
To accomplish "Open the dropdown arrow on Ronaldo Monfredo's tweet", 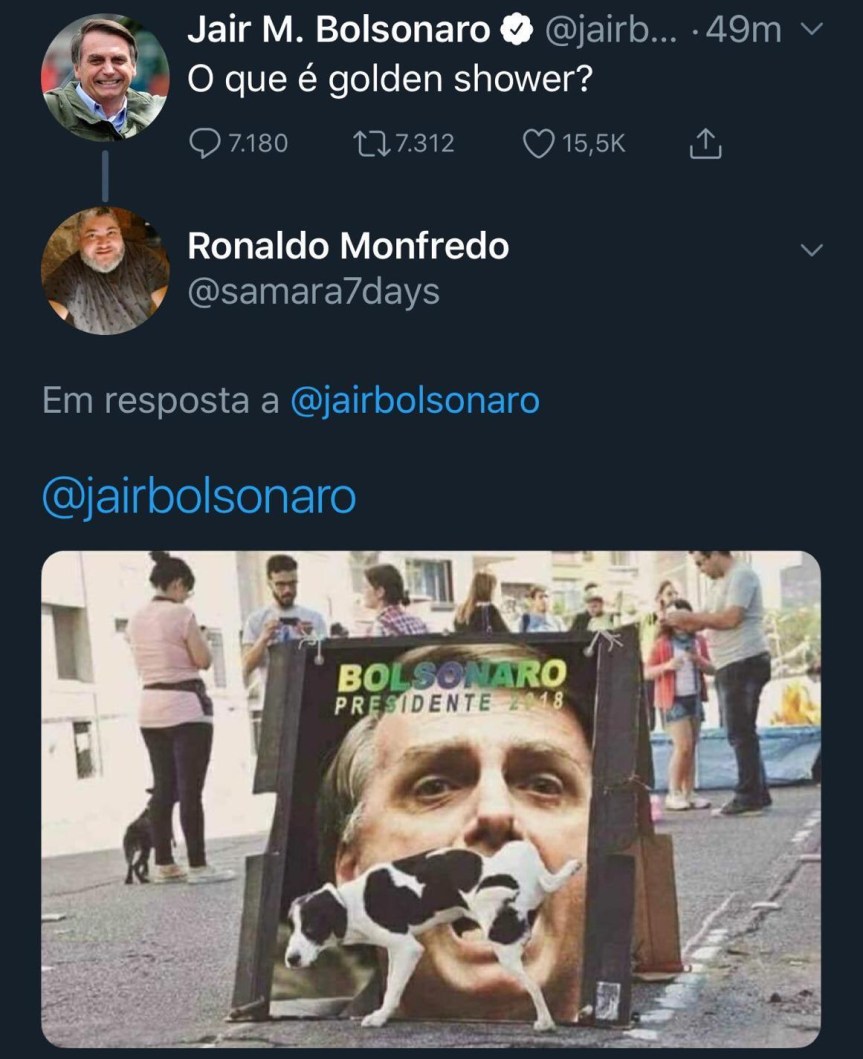I will point(813,249).
